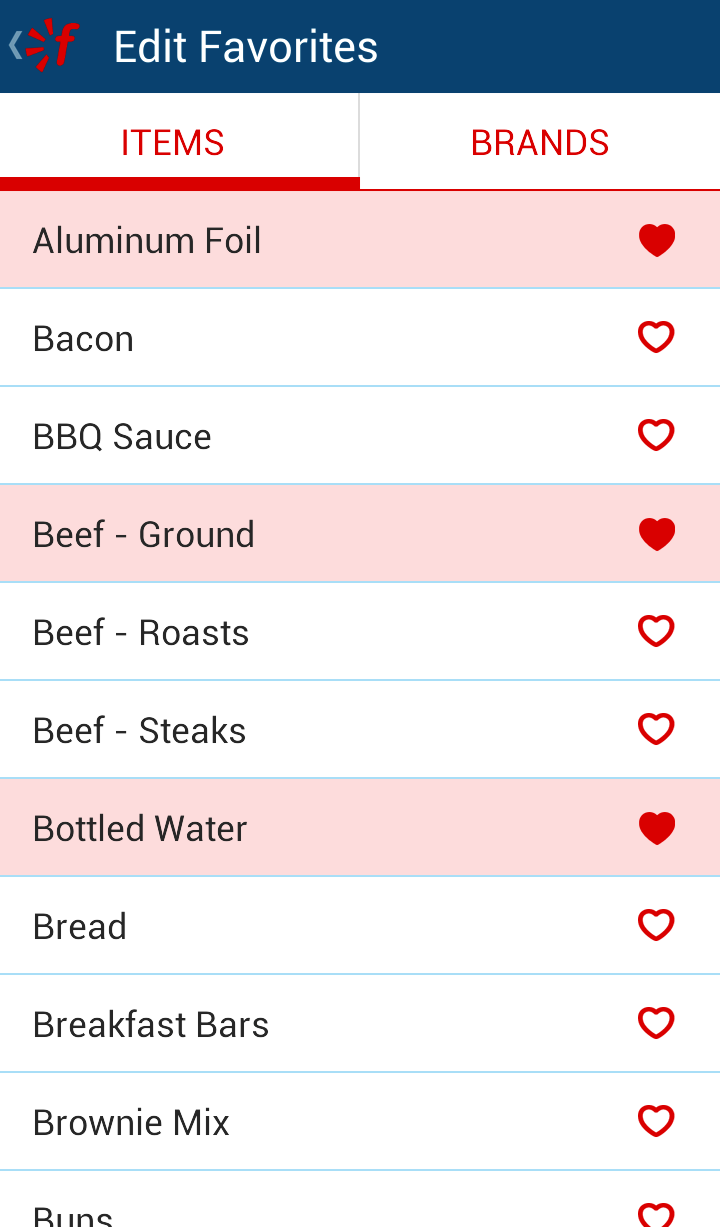Go back using the app logo arrow

click(x=42, y=46)
